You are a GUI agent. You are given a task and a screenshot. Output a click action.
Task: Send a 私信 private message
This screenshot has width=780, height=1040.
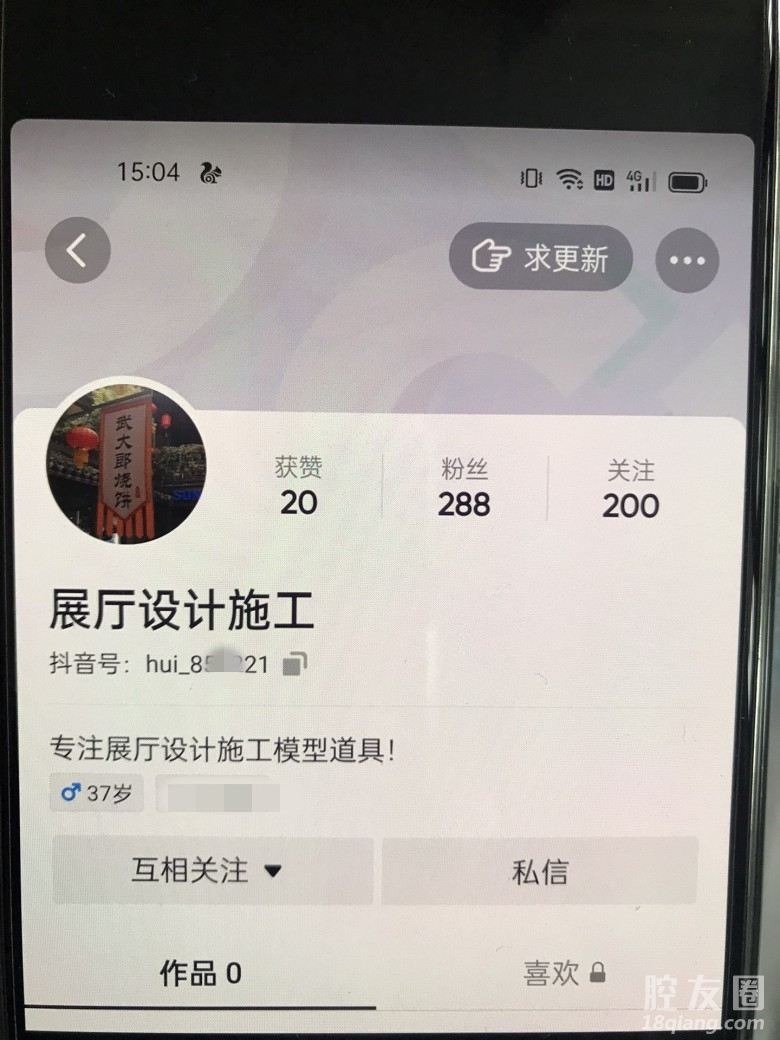540,871
